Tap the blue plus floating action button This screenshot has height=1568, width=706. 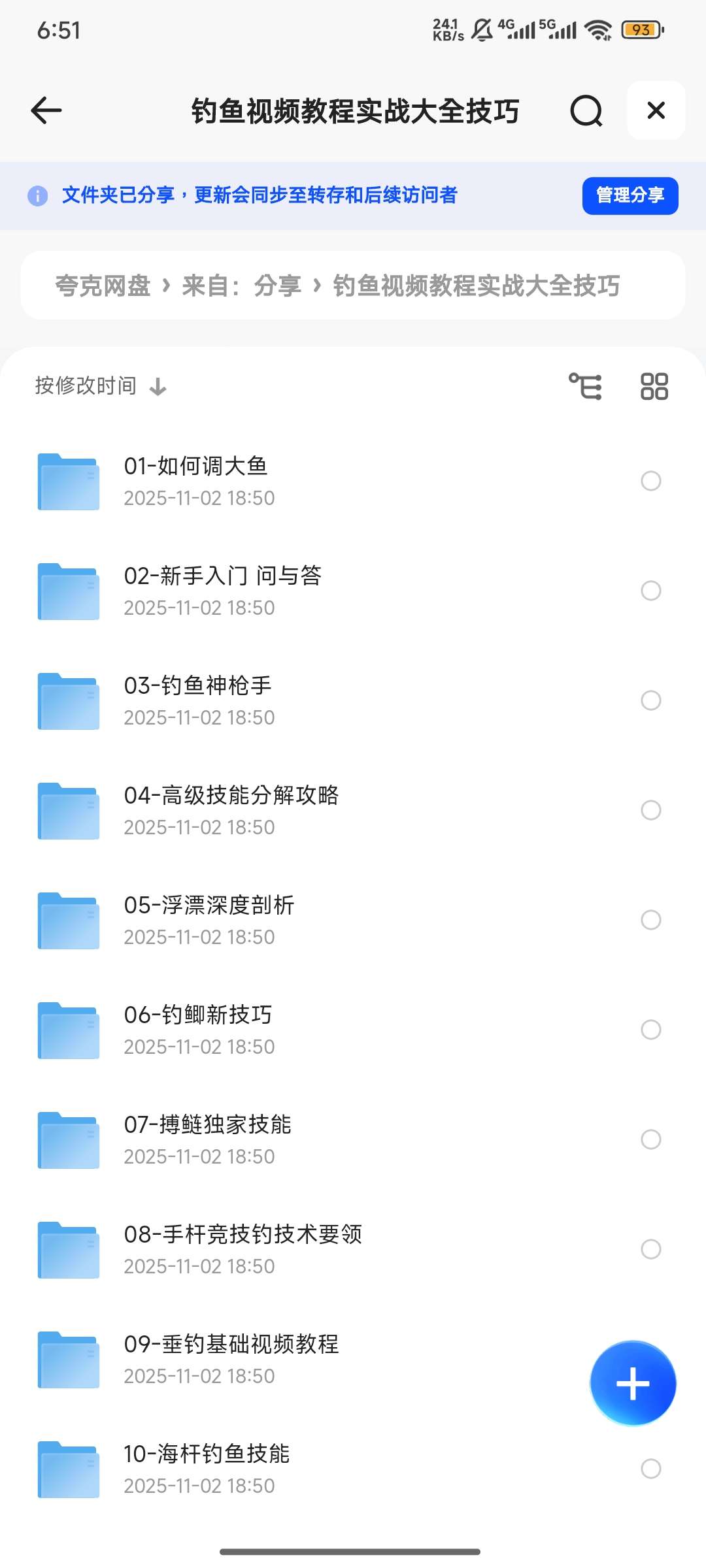pyautogui.click(x=632, y=1383)
